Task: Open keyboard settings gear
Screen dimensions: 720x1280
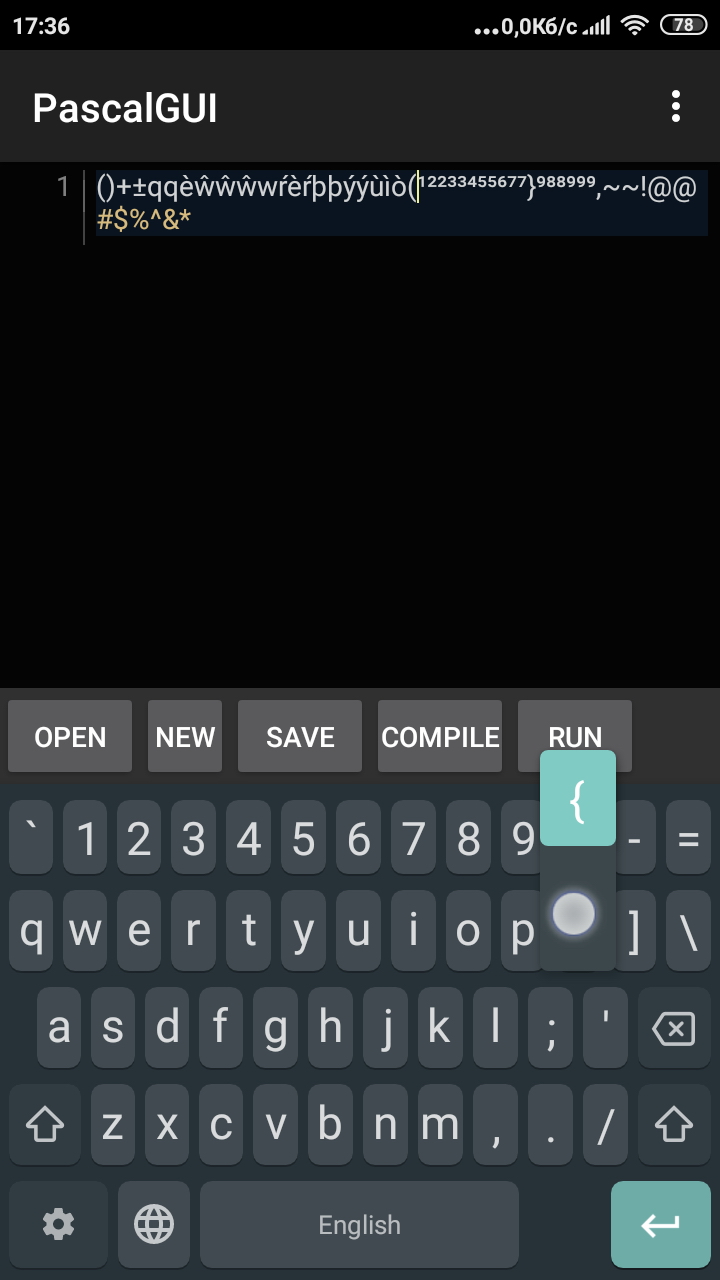Action: 58,1224
